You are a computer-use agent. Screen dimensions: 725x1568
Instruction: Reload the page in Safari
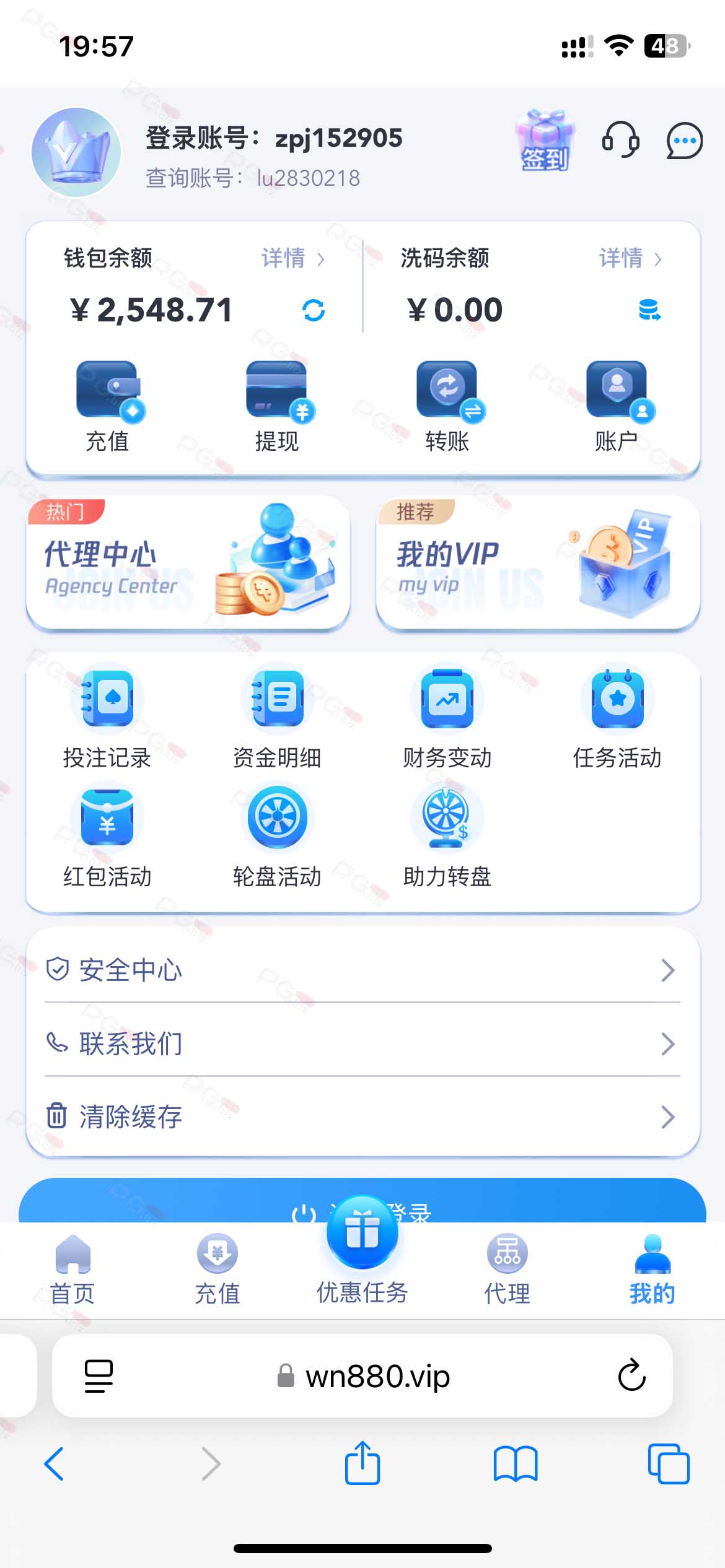[x=631, y=1375]
